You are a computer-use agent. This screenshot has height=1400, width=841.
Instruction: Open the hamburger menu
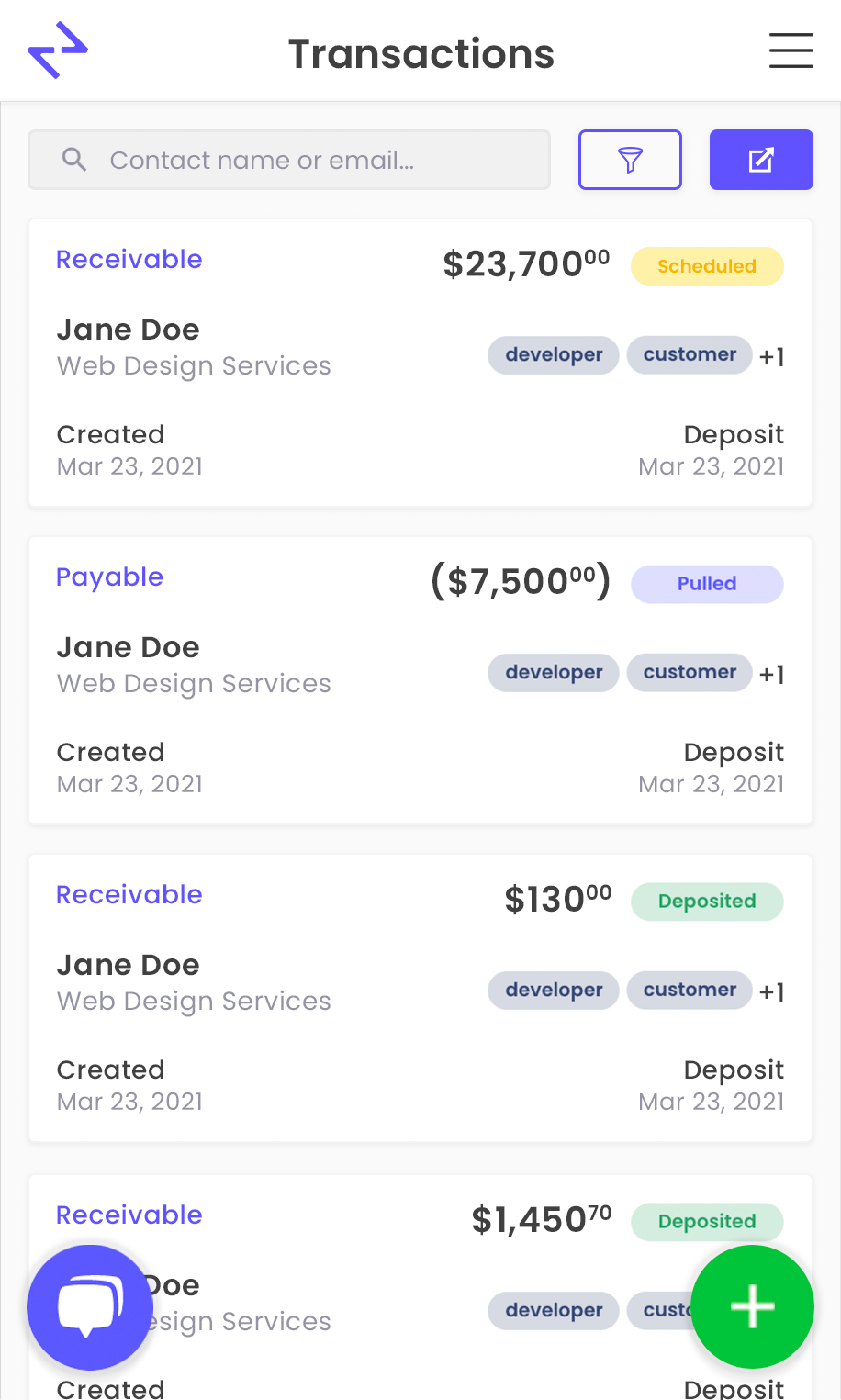tap(791, 50)
